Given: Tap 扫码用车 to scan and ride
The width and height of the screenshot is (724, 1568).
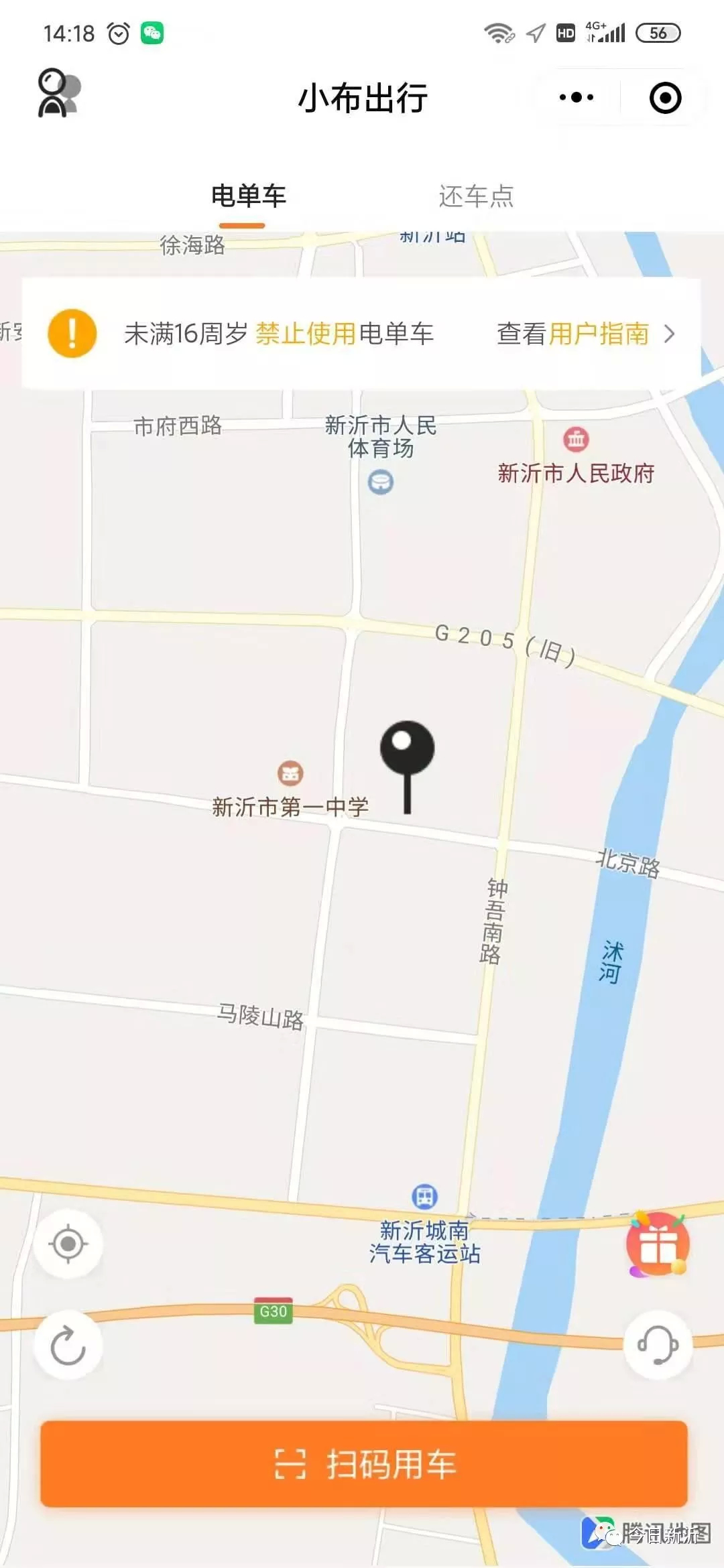Looking at the screenshot, I should coord(364,1464).
